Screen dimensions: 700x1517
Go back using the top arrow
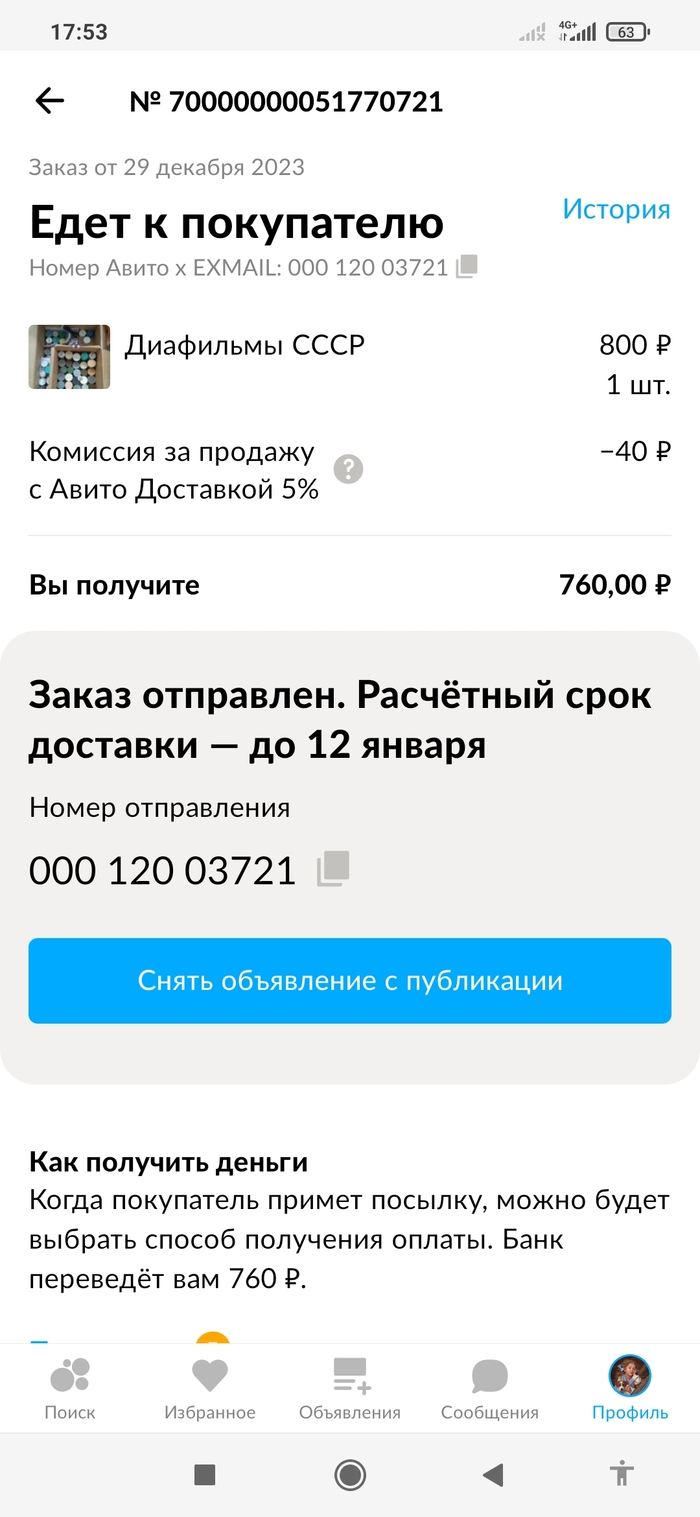49,100
